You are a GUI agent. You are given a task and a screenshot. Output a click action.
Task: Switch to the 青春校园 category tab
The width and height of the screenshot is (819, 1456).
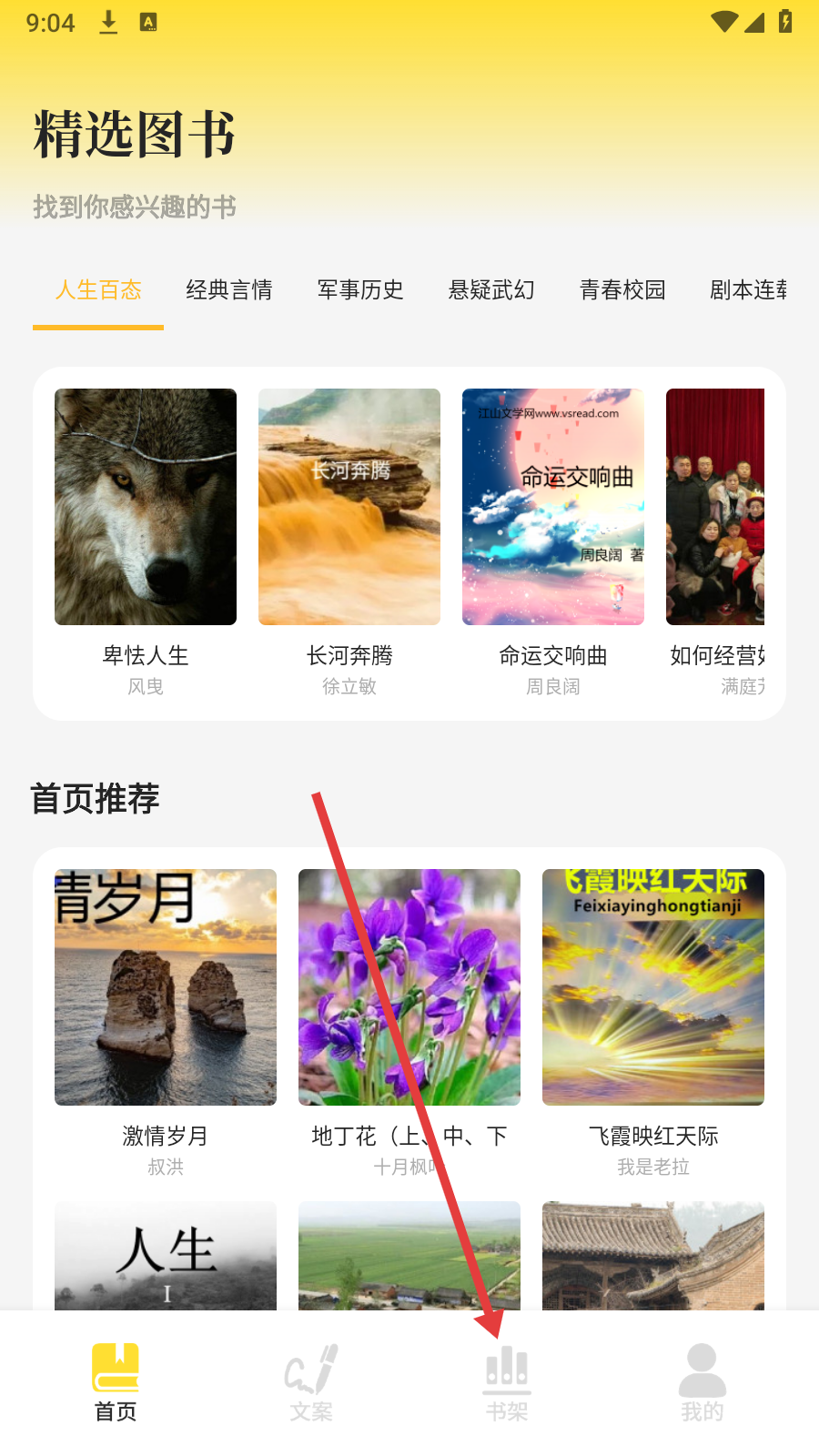click(622, 290)
